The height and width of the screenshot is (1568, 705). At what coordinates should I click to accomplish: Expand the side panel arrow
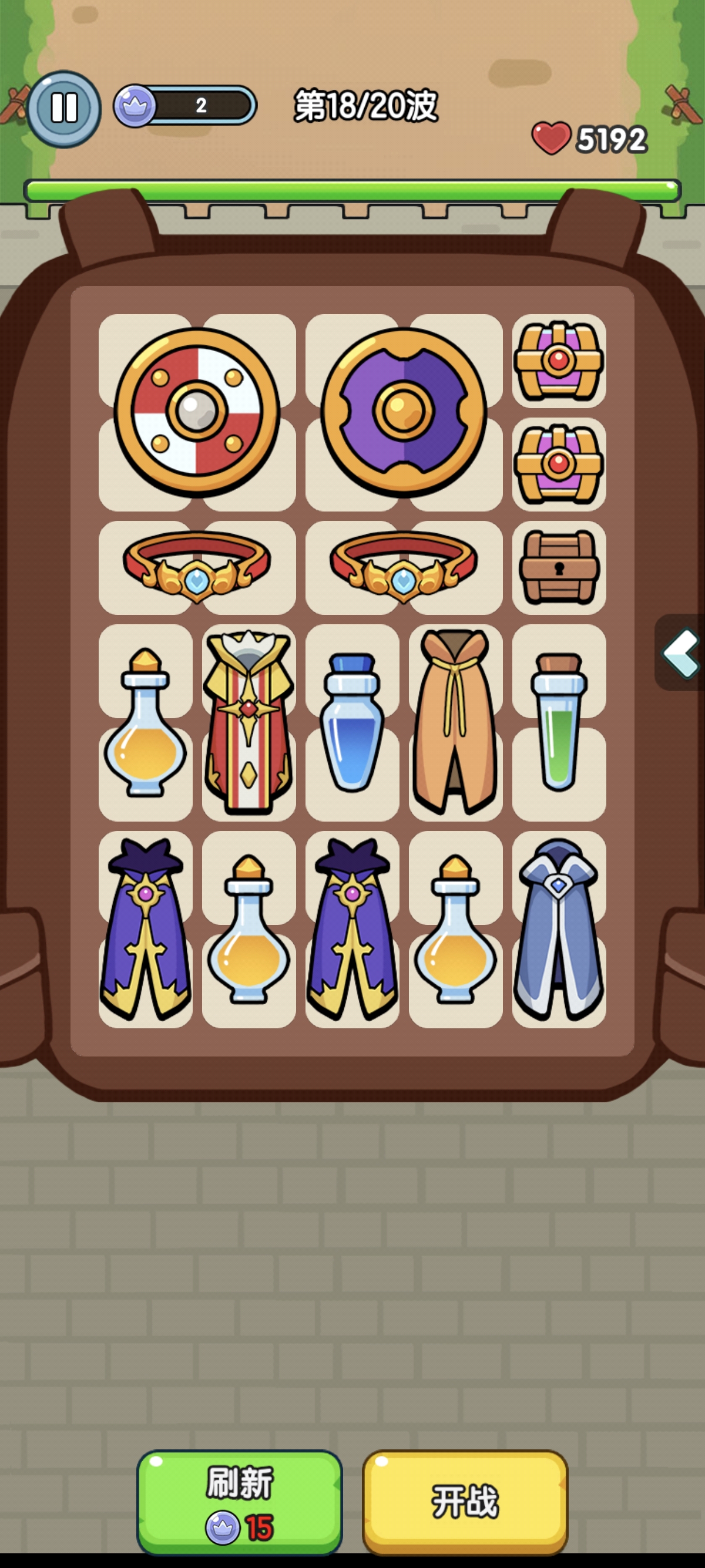click(x=682, y=653)
